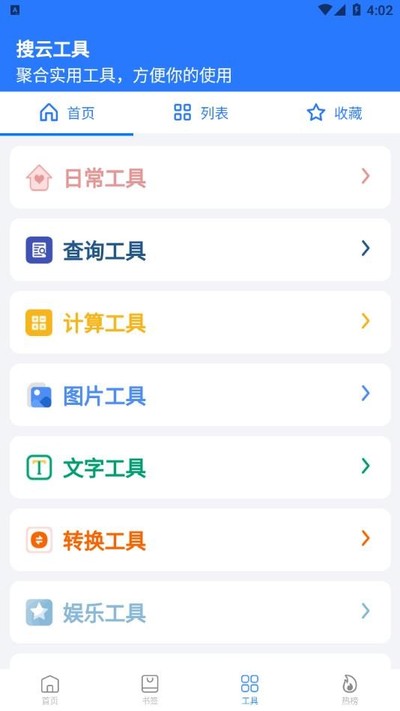400x711 pixels.
Task: Switch to the 列表 top tab
Action: click(x=200, y=113)
